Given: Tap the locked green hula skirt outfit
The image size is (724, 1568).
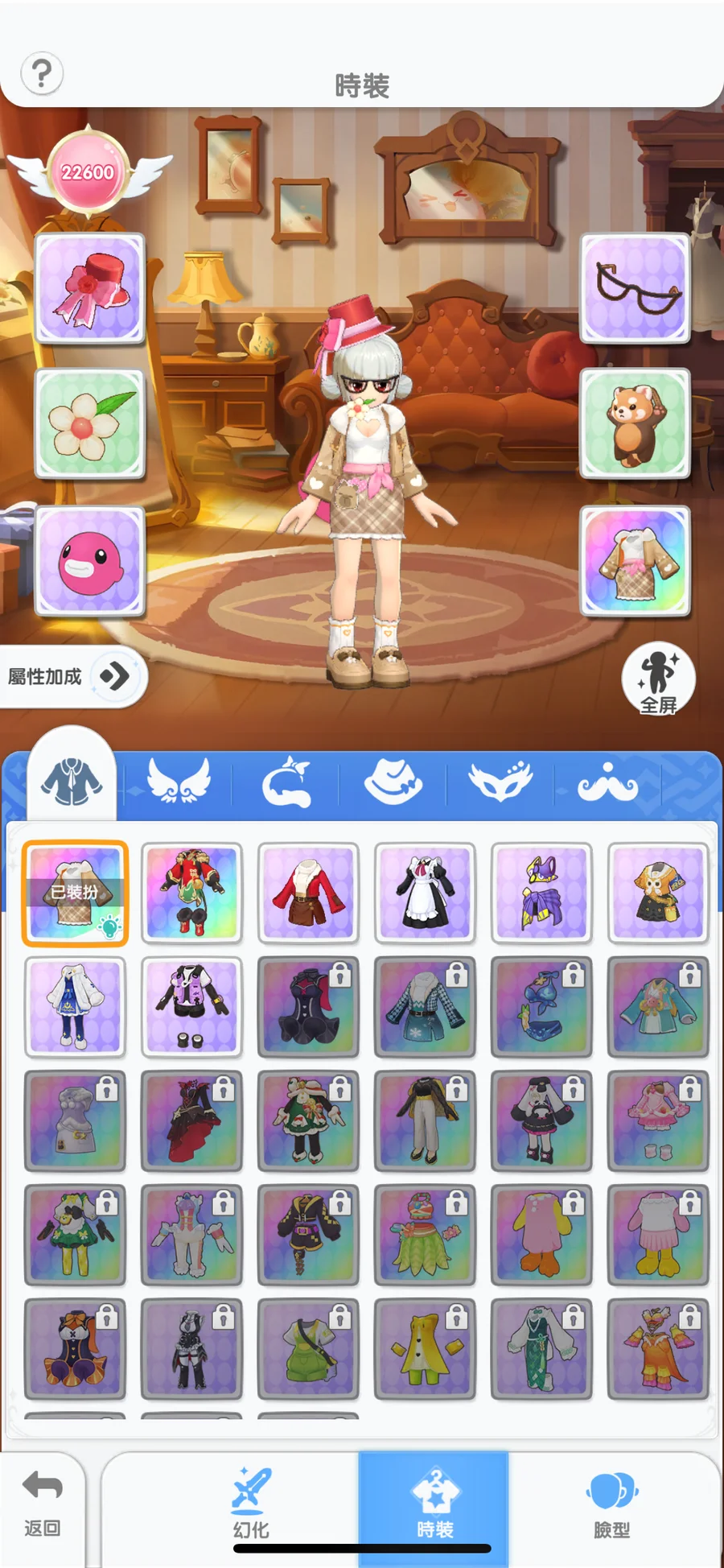Looking at the screenshot, I should [x=425, y=1234].
